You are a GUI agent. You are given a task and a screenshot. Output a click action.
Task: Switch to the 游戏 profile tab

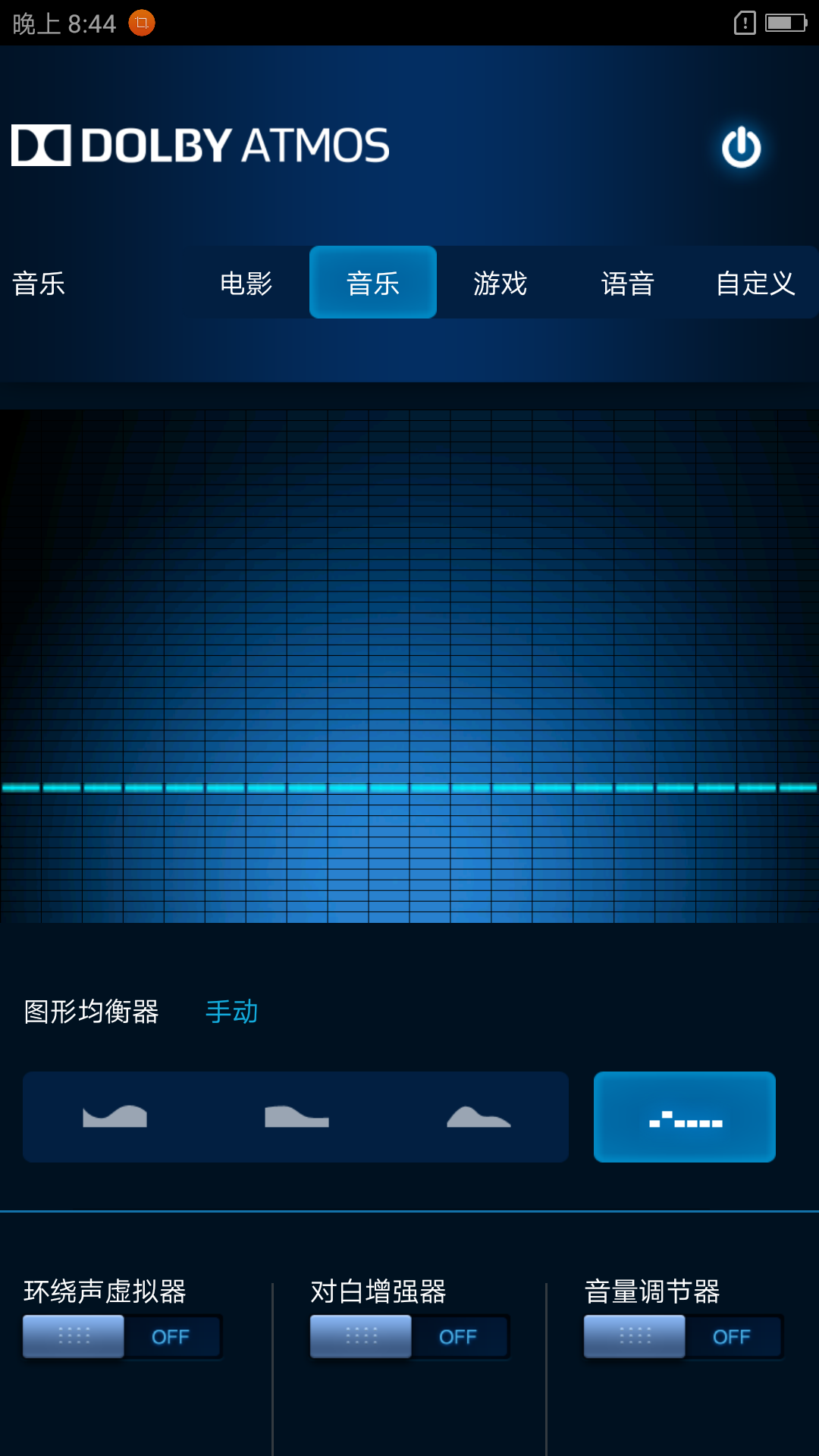(x=500, y=283)
